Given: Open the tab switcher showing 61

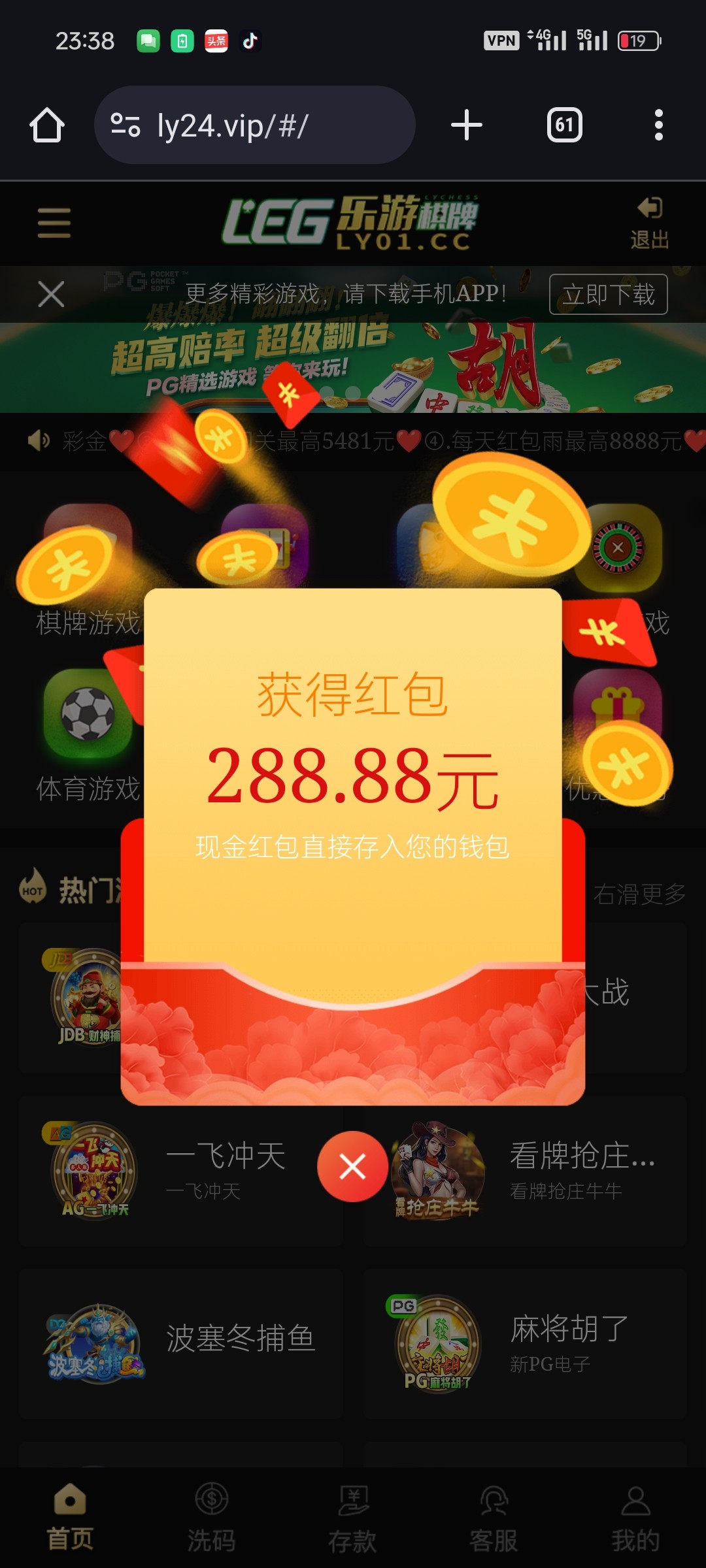Looking at the screenshot, I should point(564,125).
